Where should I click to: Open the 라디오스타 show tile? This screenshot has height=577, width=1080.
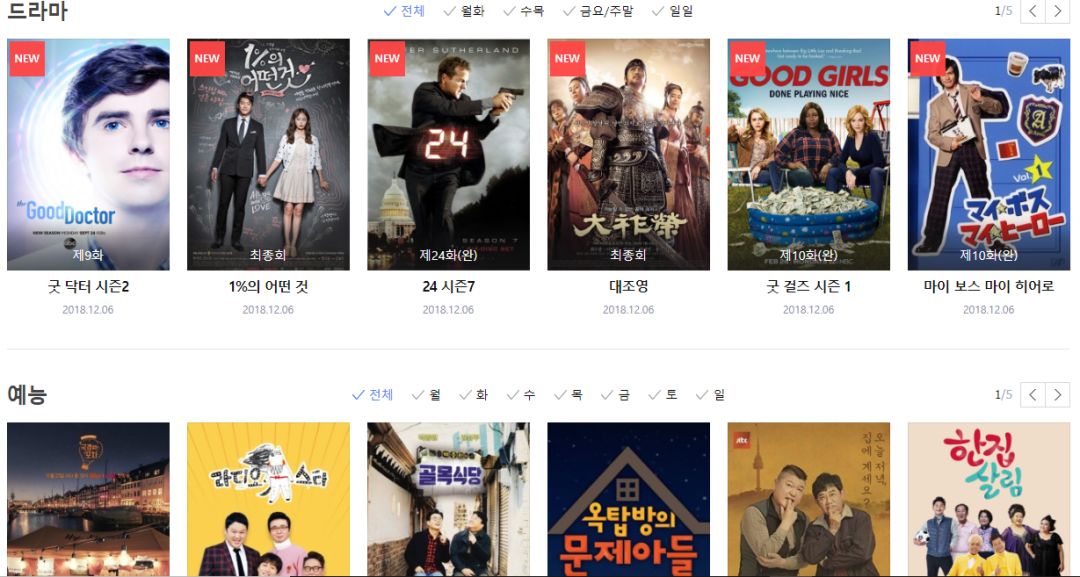click(x=268, y=499)
